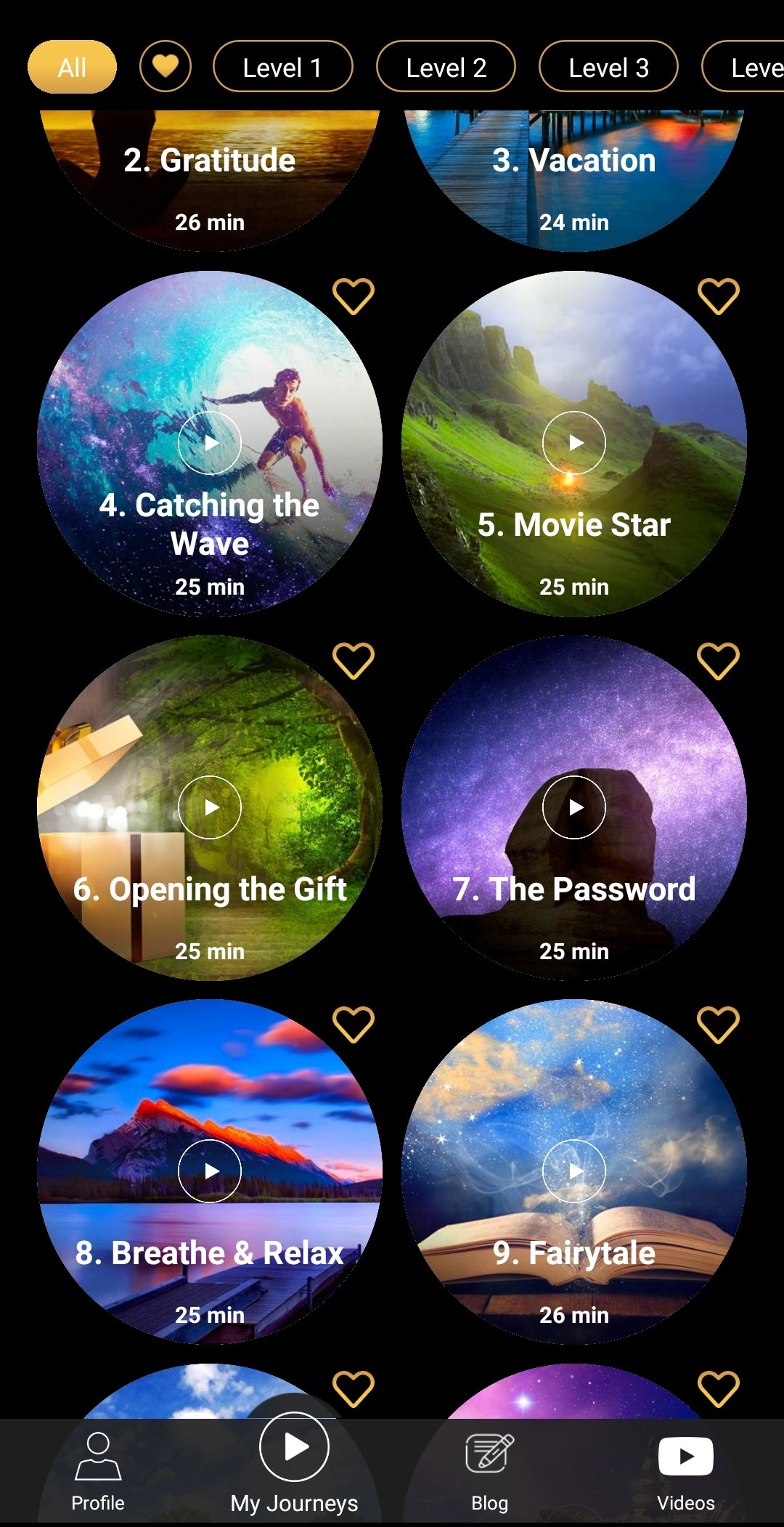
Task: Favorite the Catching the Wave journey
Action: click(354, 296)
